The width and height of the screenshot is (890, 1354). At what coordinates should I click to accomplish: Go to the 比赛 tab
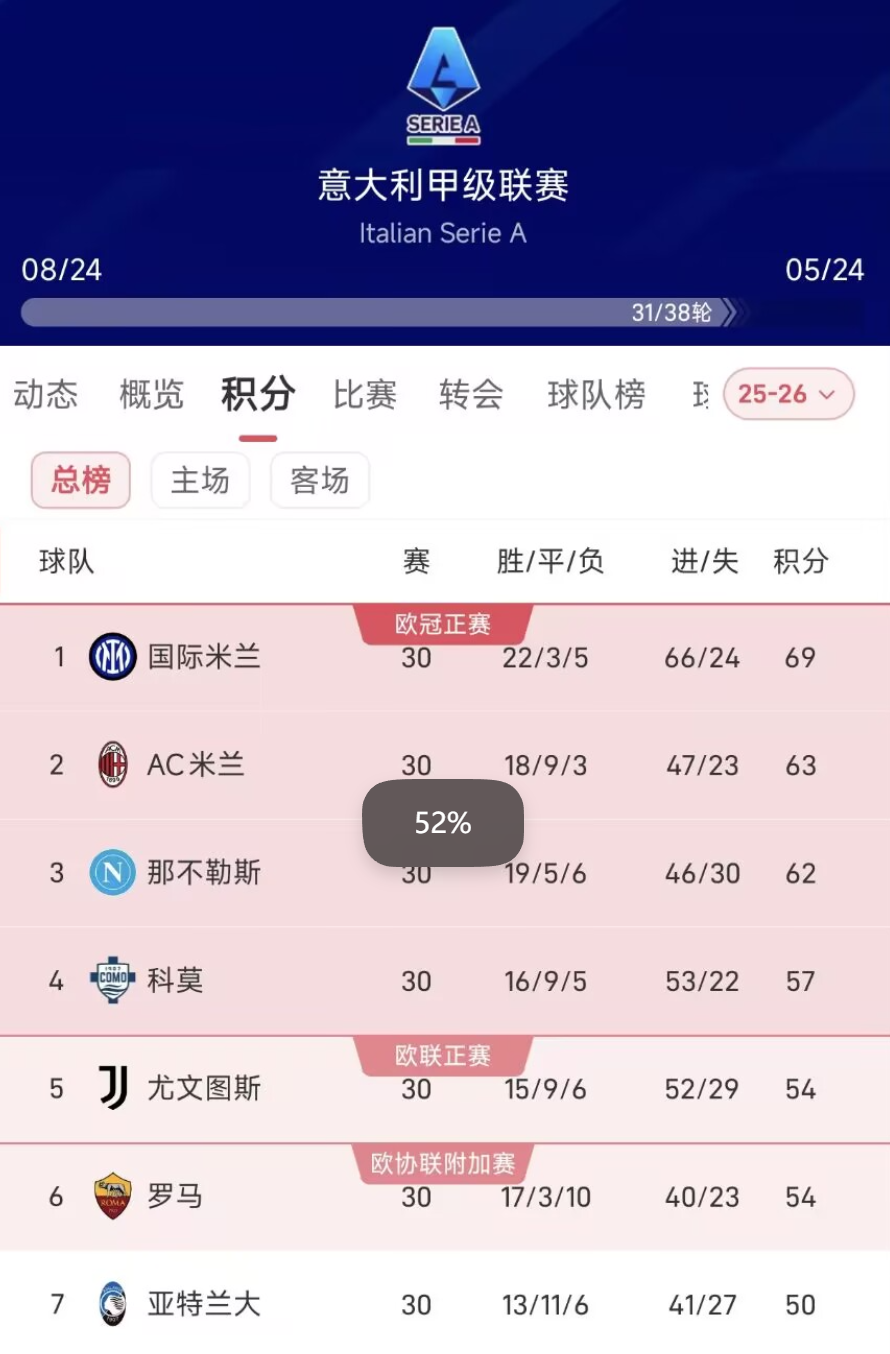365,395
